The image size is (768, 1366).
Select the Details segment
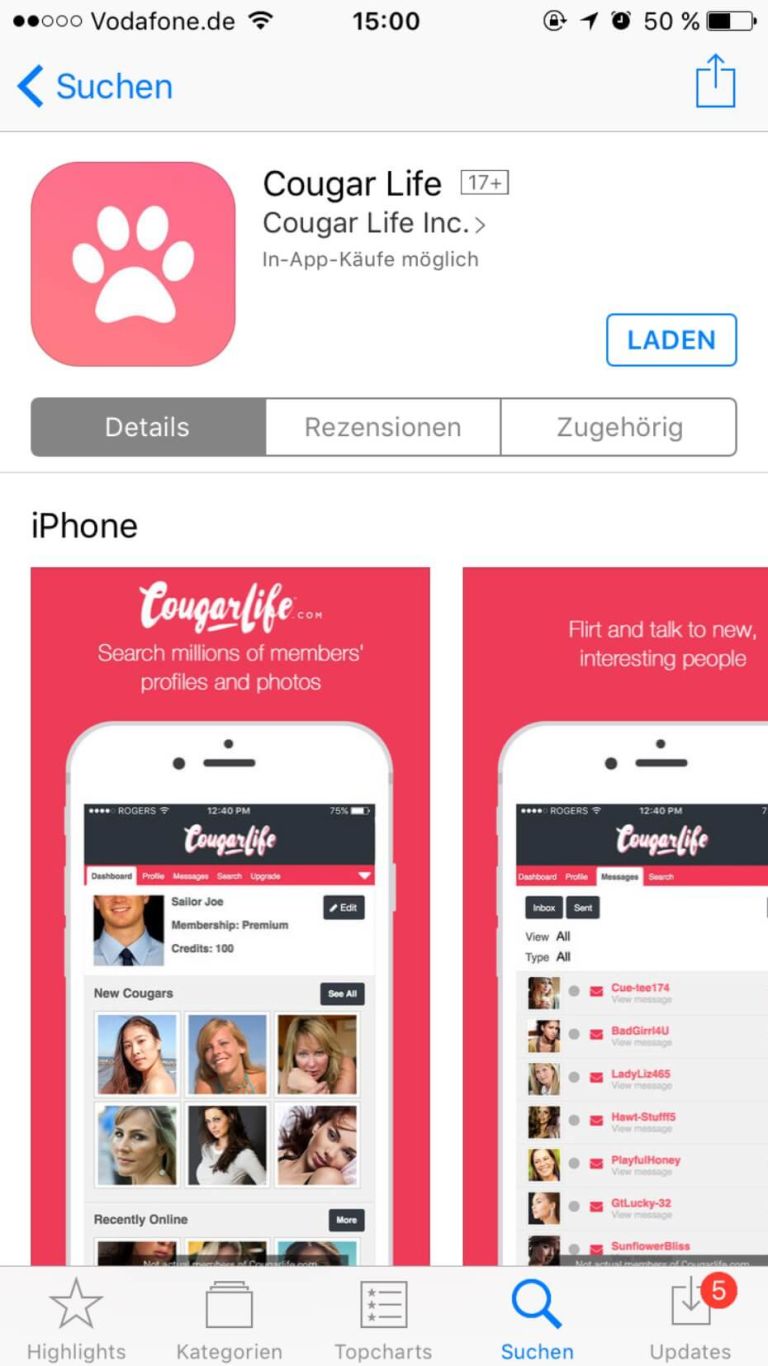148,428
